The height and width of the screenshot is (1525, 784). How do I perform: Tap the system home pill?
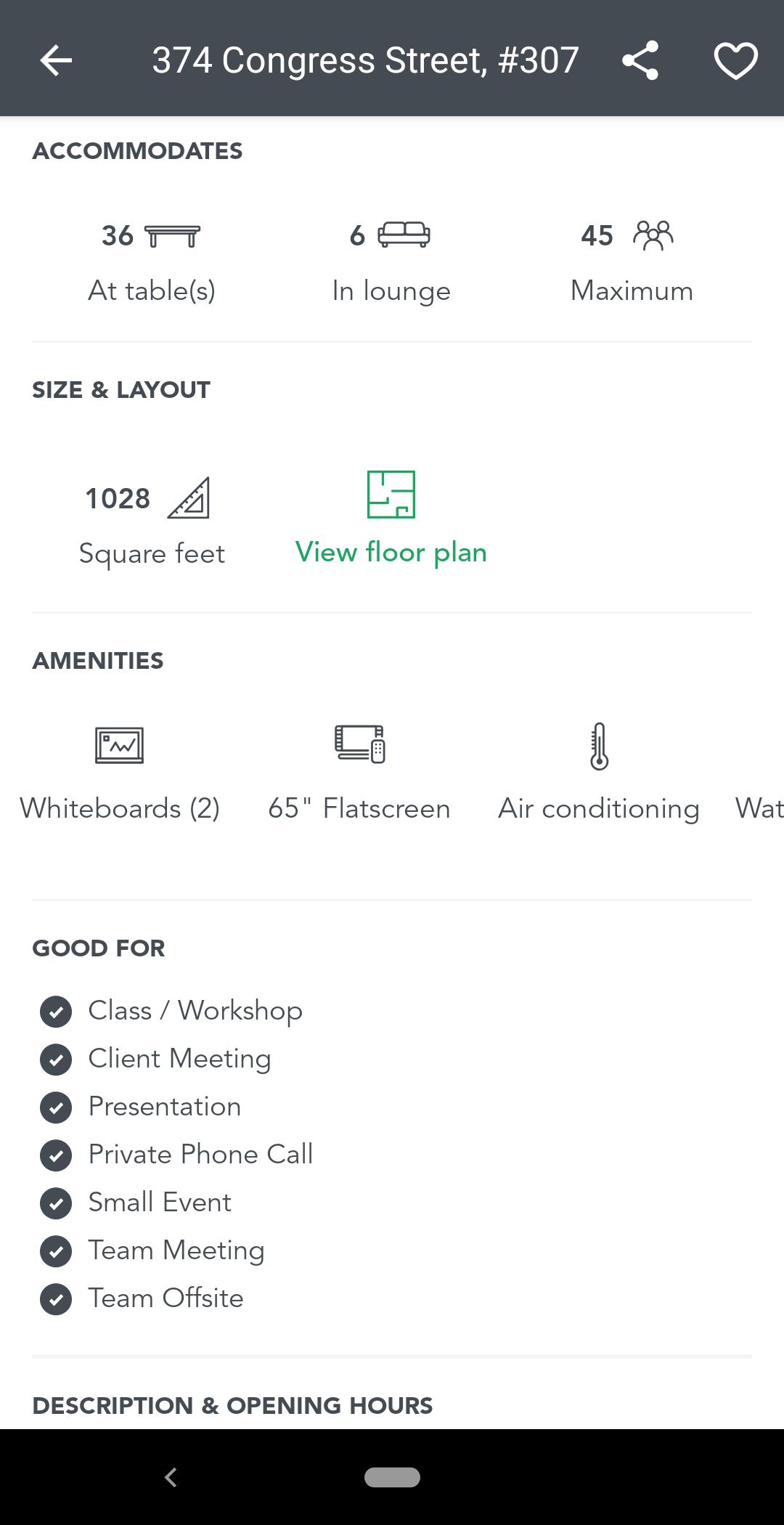coord(392,1477)
